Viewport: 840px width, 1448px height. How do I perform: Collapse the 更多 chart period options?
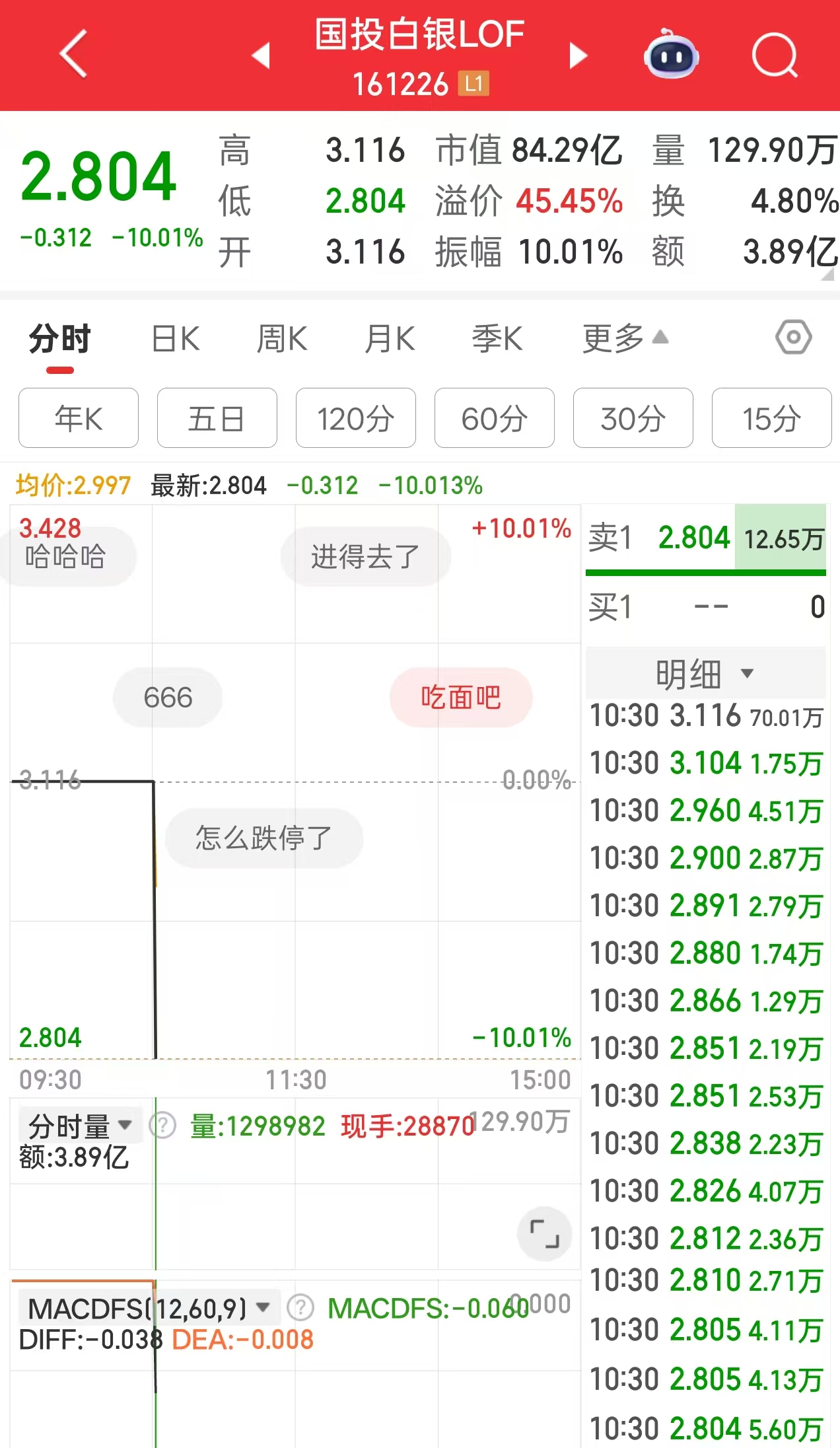pos(625,340)
